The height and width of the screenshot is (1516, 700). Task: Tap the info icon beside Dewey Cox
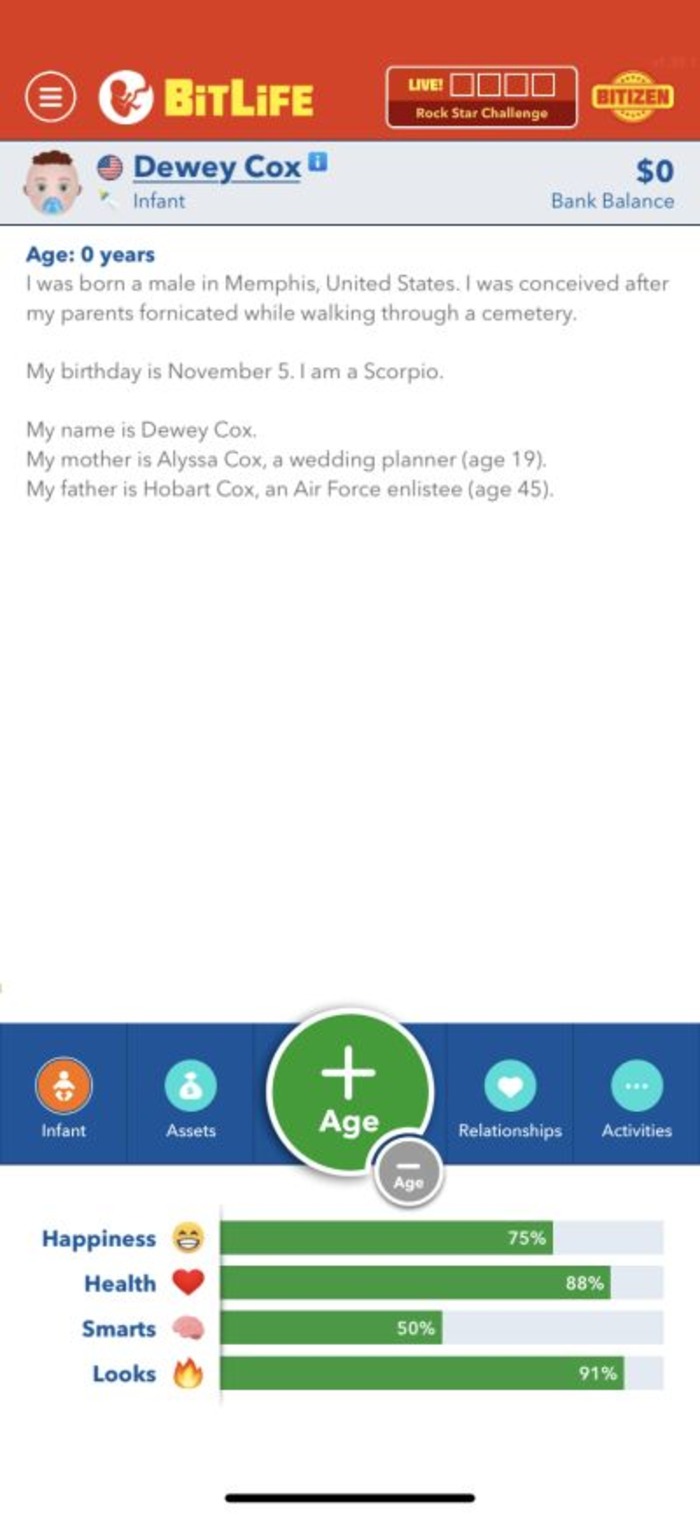click(317, 161)
